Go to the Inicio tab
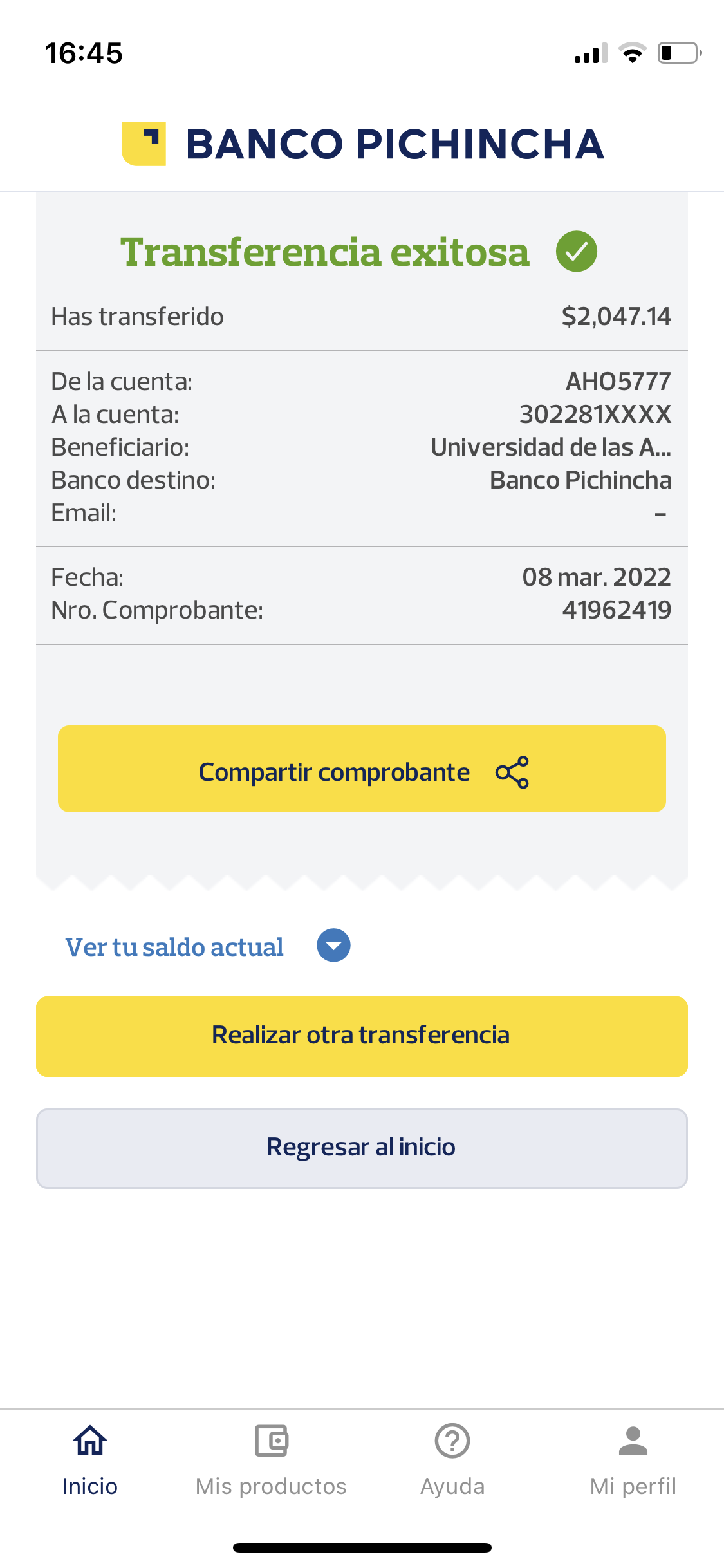The height and width of the screenshot is (1568, 724). 90,1460
